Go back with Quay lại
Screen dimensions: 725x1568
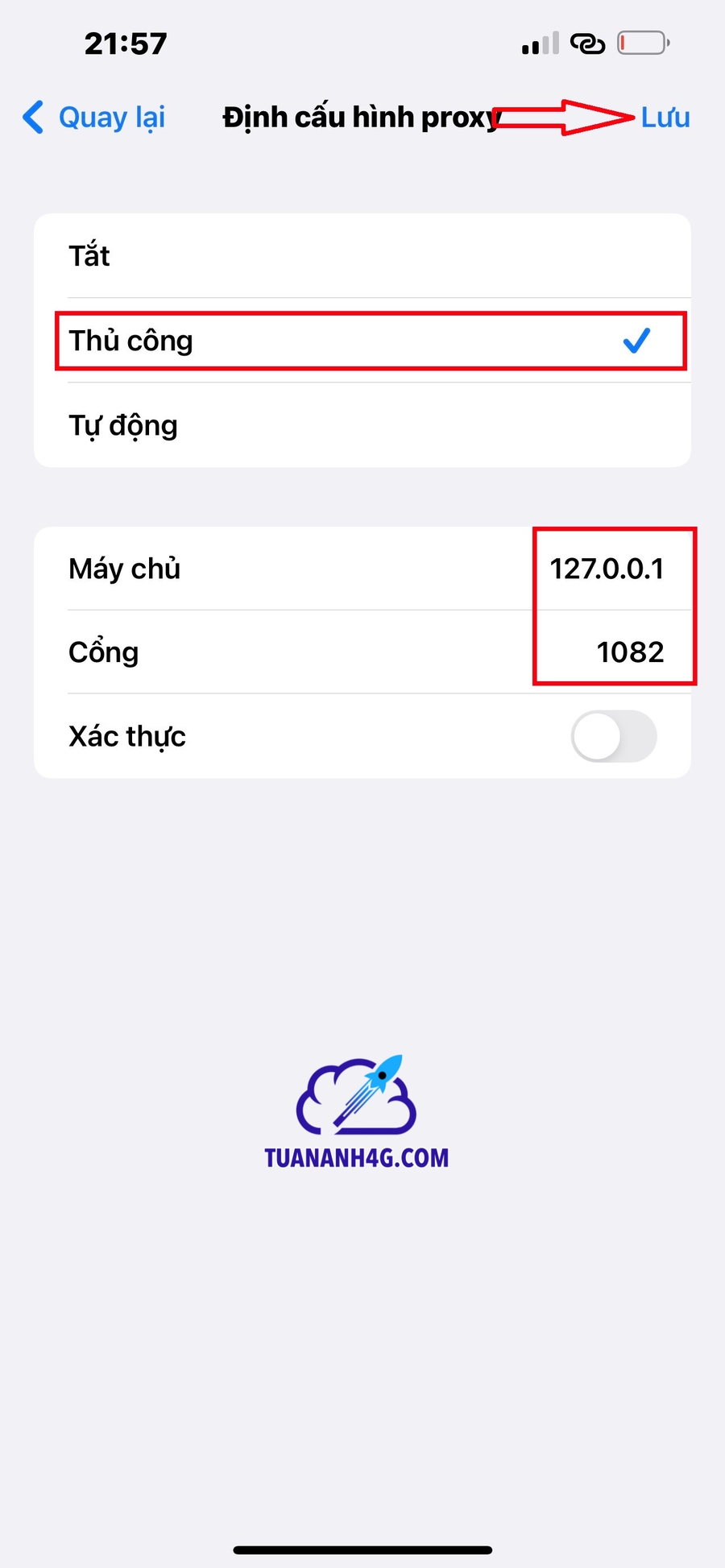tap(94, 118)
